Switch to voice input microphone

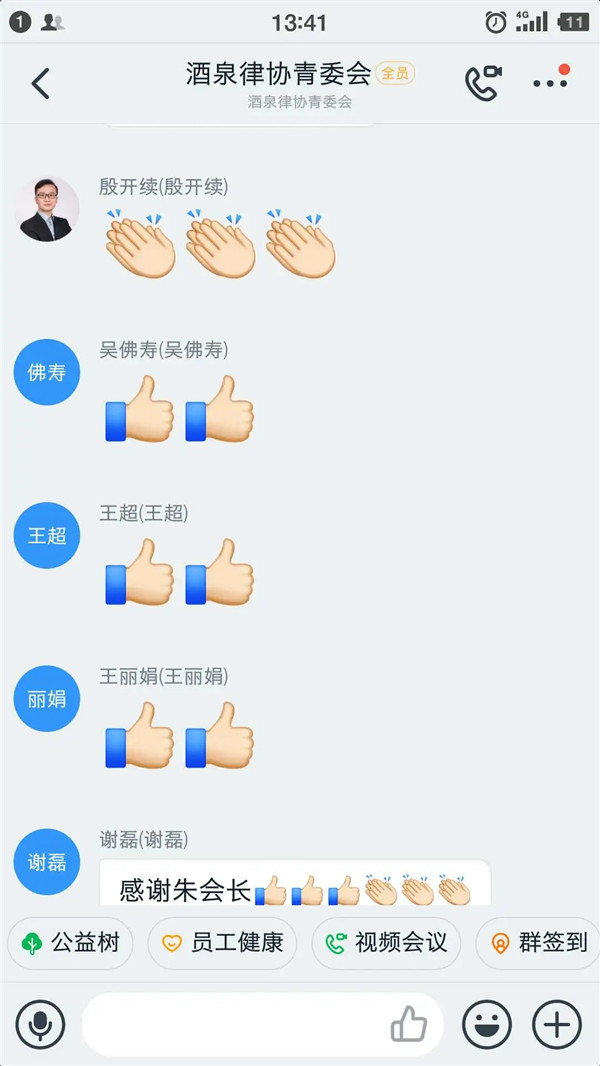40,1025
